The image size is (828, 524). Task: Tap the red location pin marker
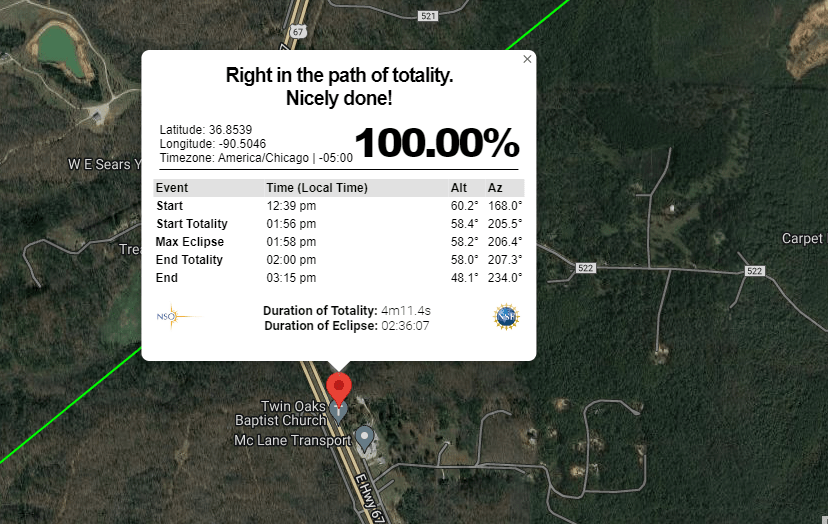tap(340, 388)
